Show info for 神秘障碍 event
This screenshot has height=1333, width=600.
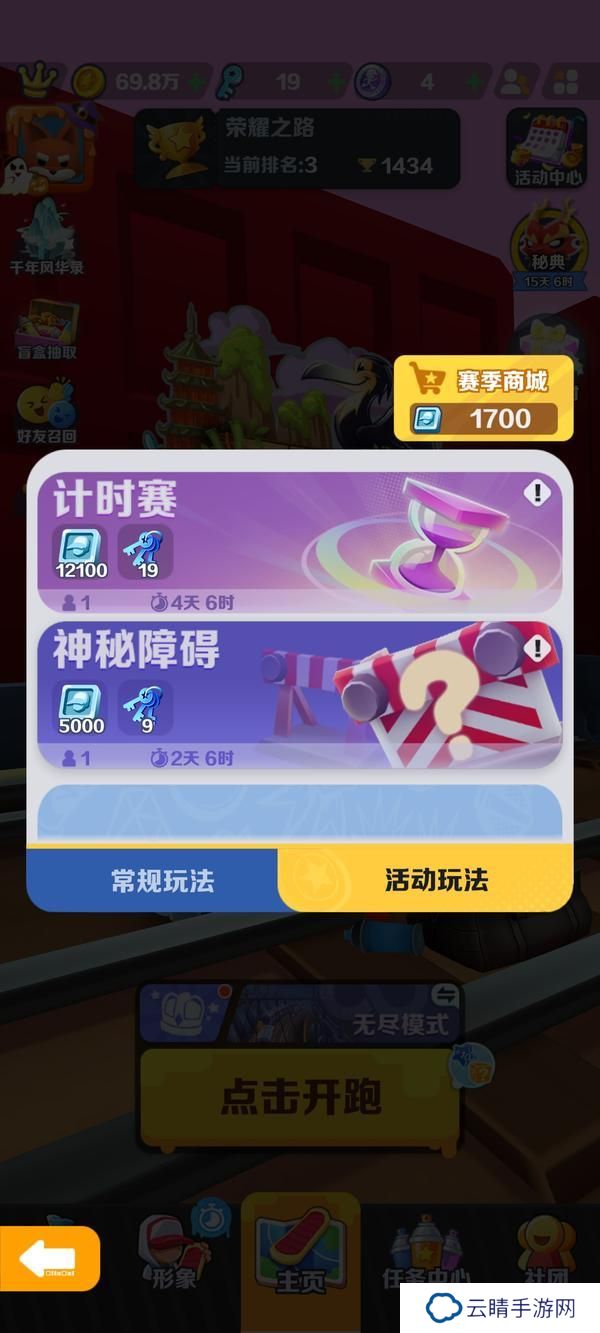click(538, 648)
